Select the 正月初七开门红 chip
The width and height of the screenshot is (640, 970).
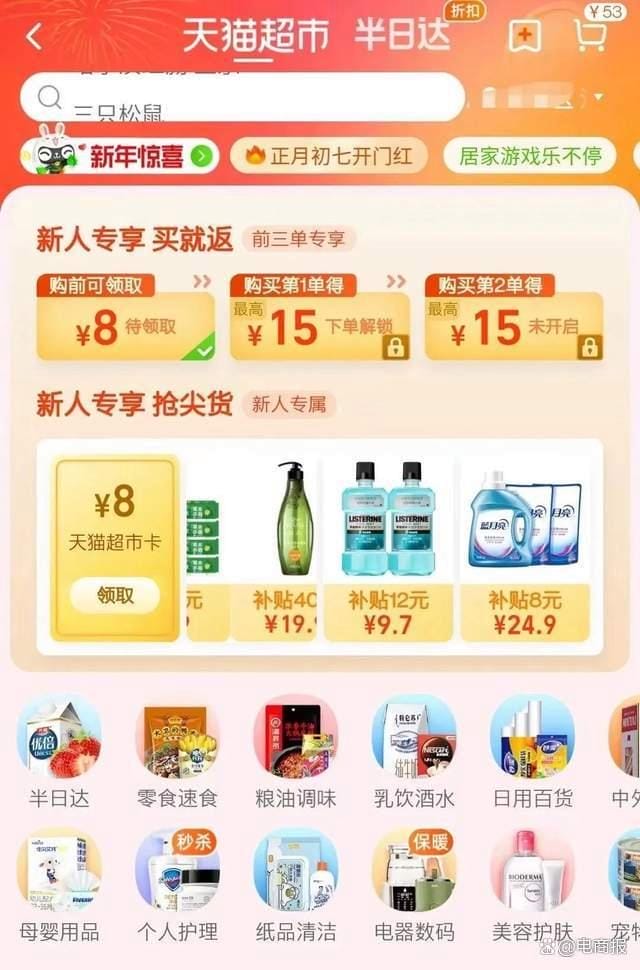[x=330, y=156]
